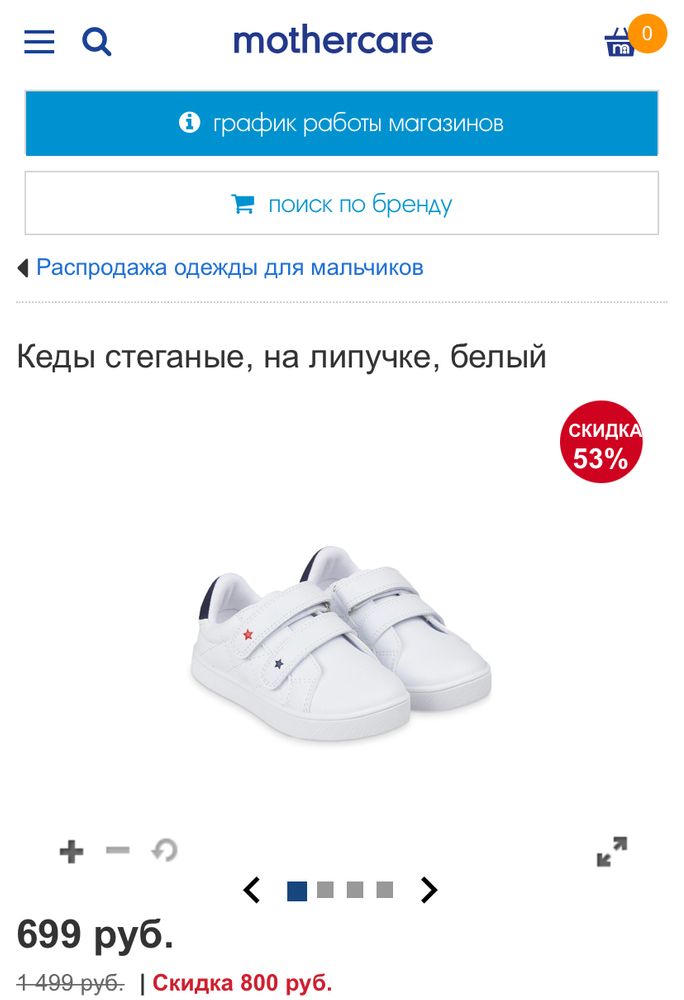The image size is (684, 1000).
Task: Expand the product image to fullscreen
Action: (611, 852)
